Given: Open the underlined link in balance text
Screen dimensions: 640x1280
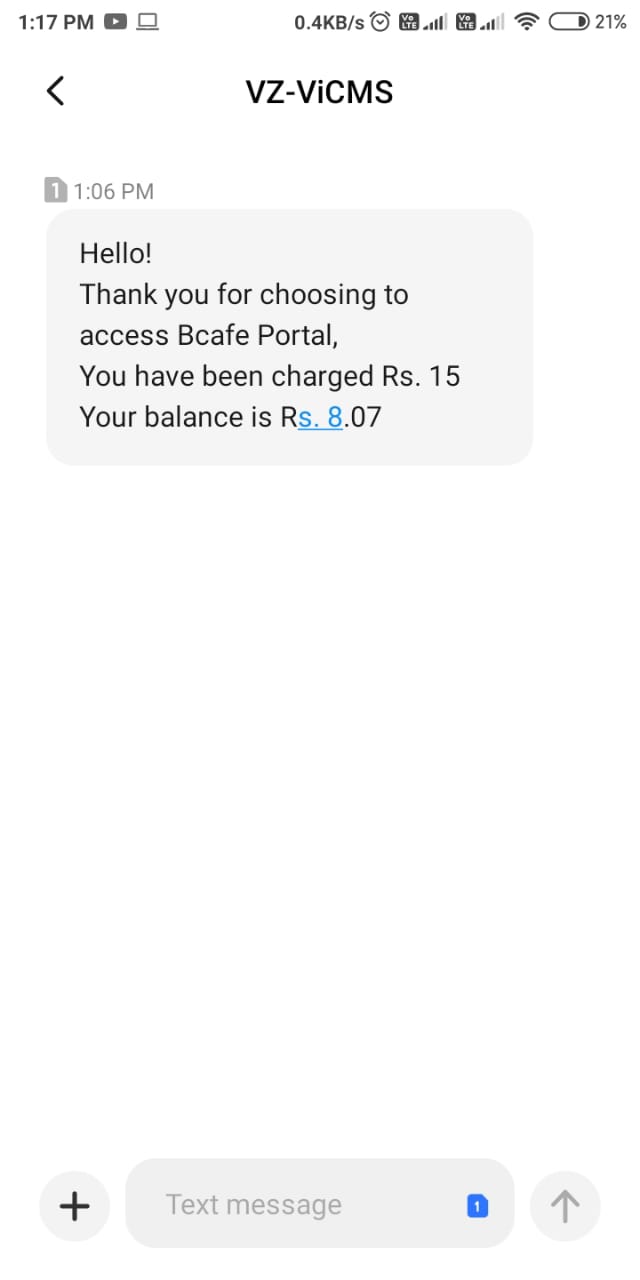Looking at the screenshot, I should [x=320, y=416].
